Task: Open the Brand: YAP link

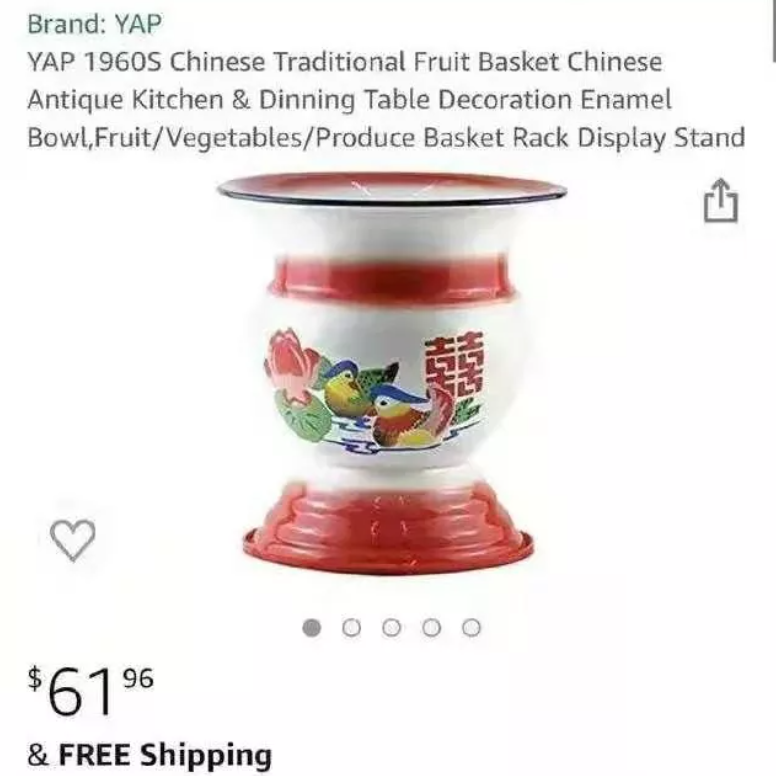Action: click(x=95, y=22)
